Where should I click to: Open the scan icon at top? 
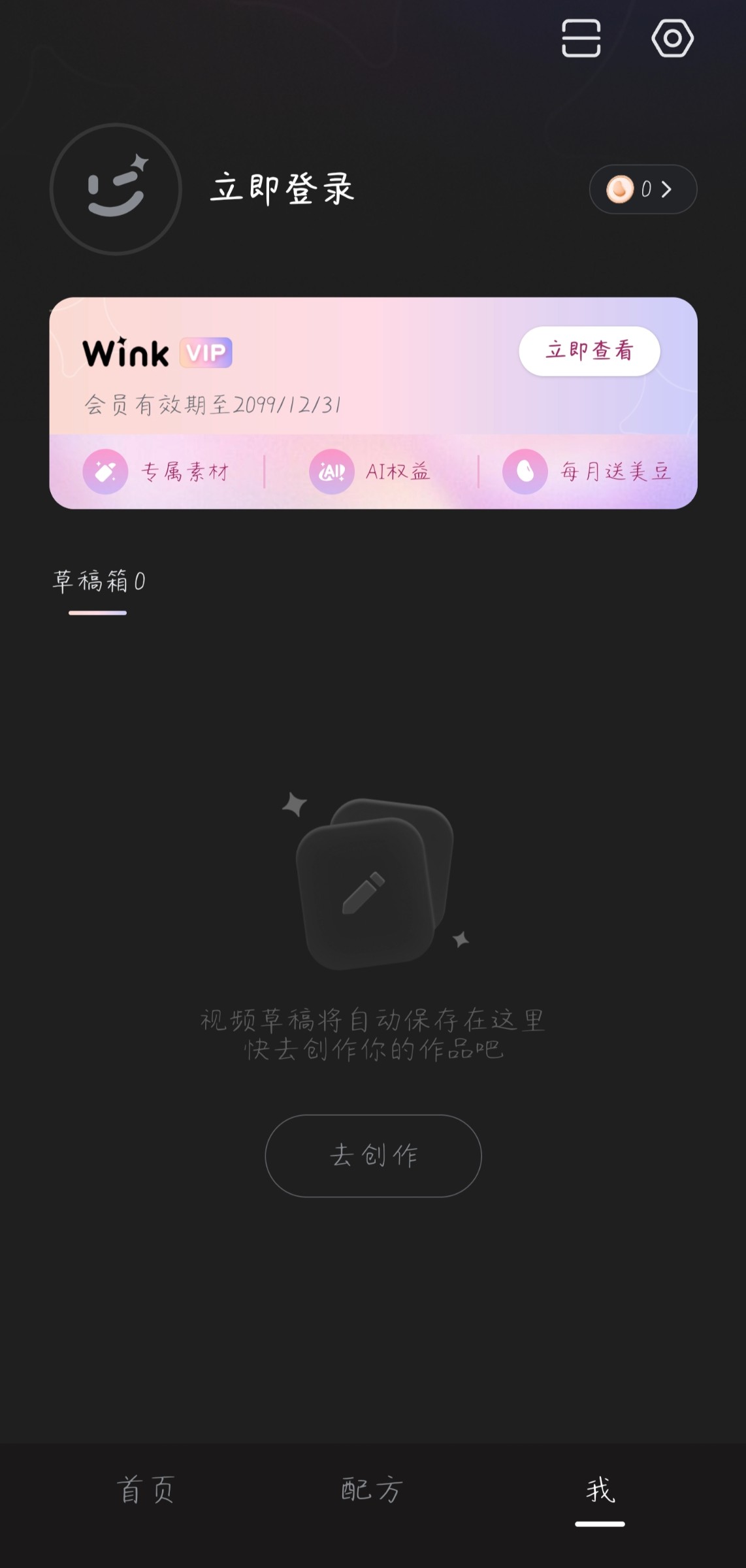click(581, 39)
